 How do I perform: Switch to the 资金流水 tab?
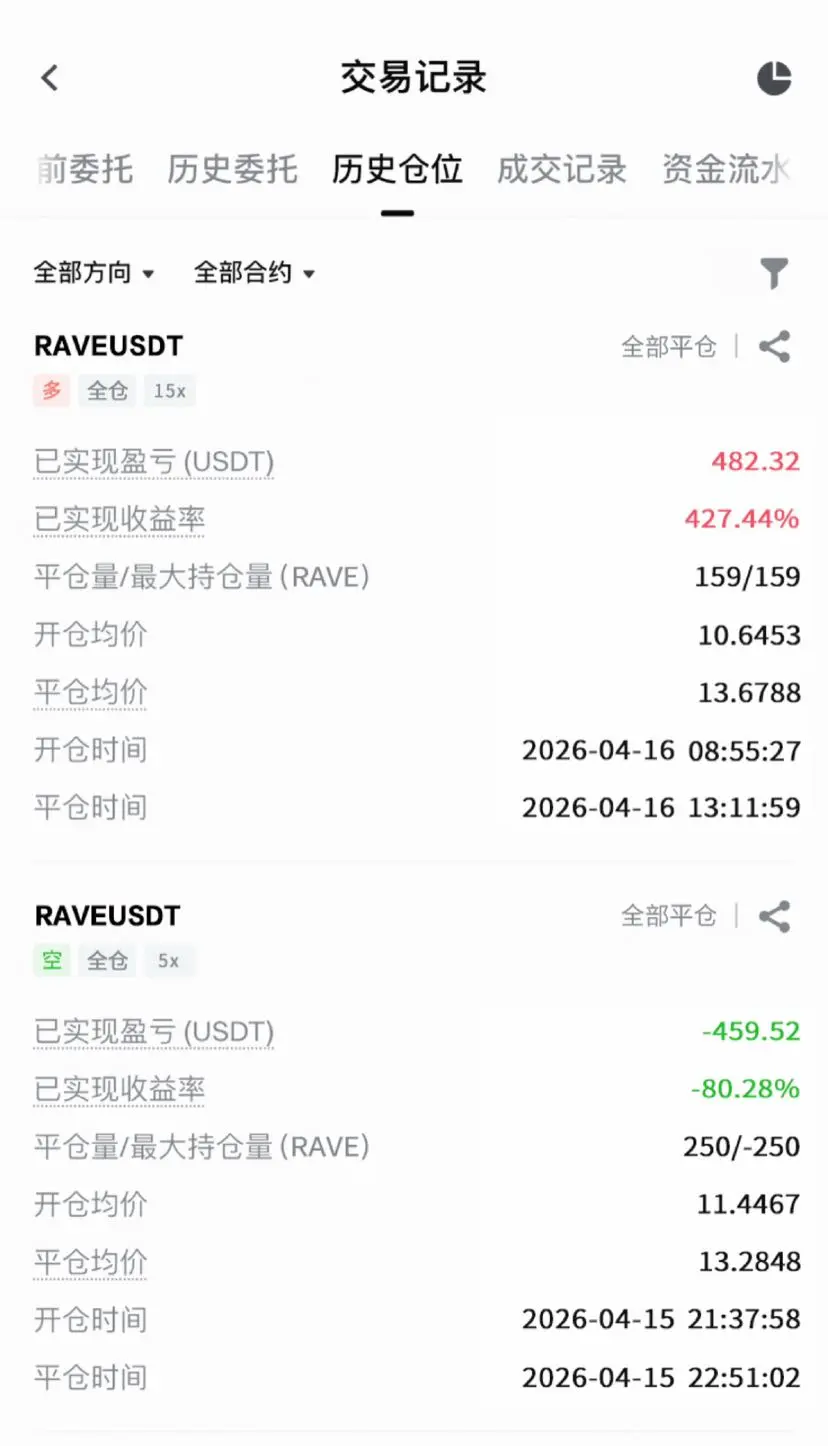726,169
